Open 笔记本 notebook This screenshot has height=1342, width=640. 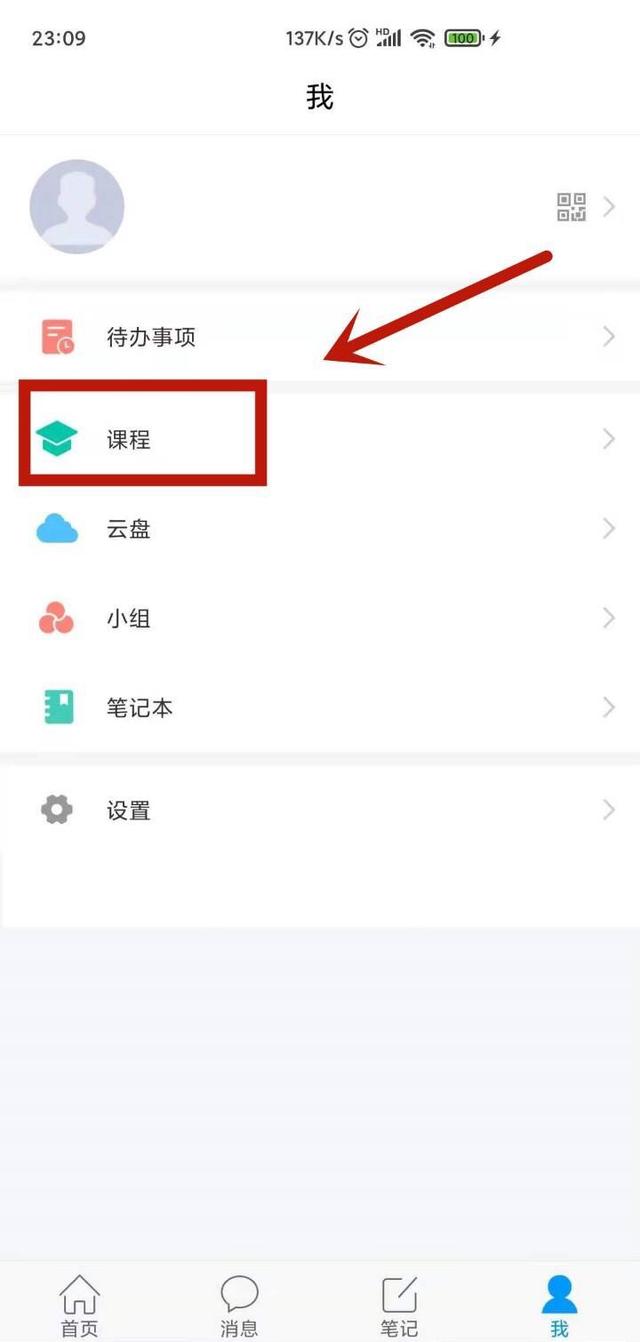point(320,708)
